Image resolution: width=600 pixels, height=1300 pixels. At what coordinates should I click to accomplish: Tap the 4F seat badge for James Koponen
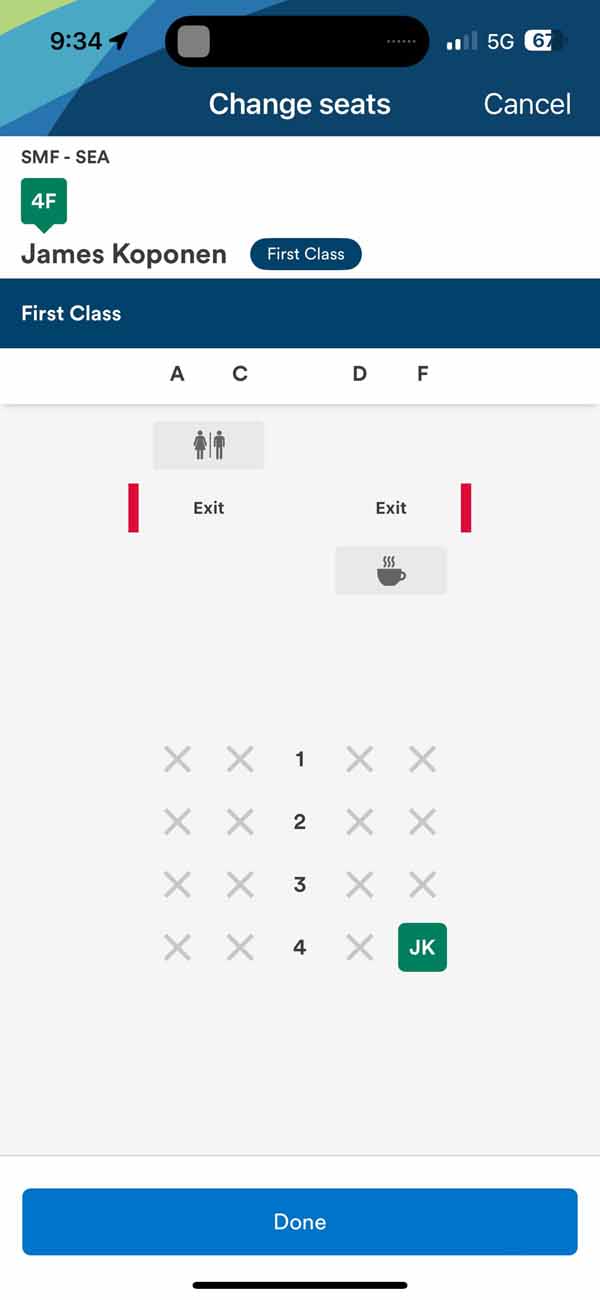(x=43, y=201)
